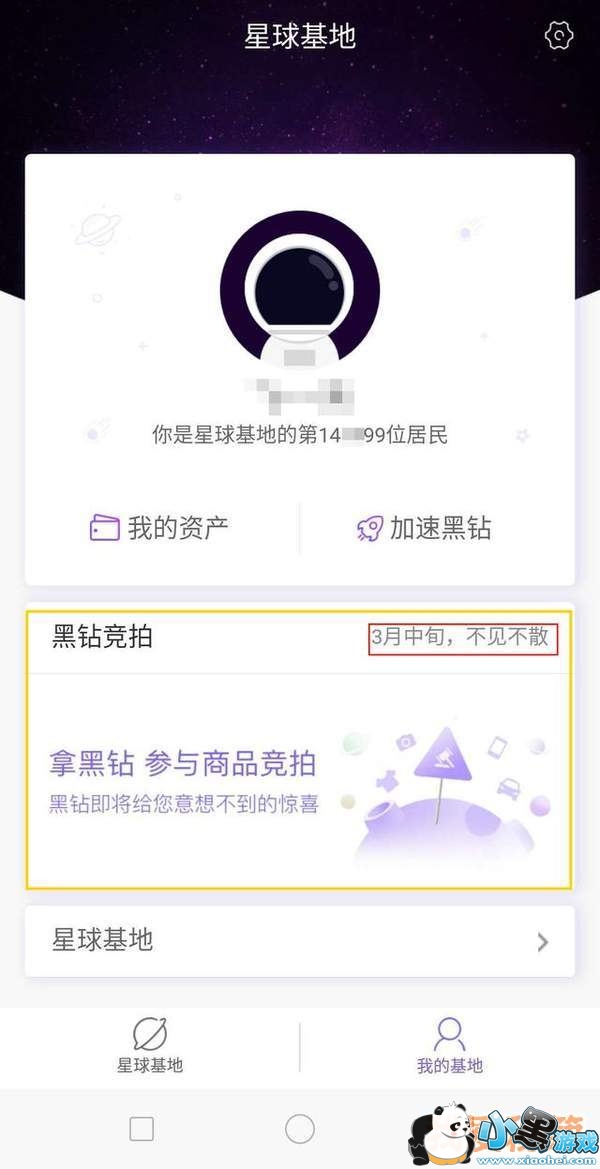Tap the astronaut profile avatar
This screenshot has width=600, height=1169.
coord(300,290)
